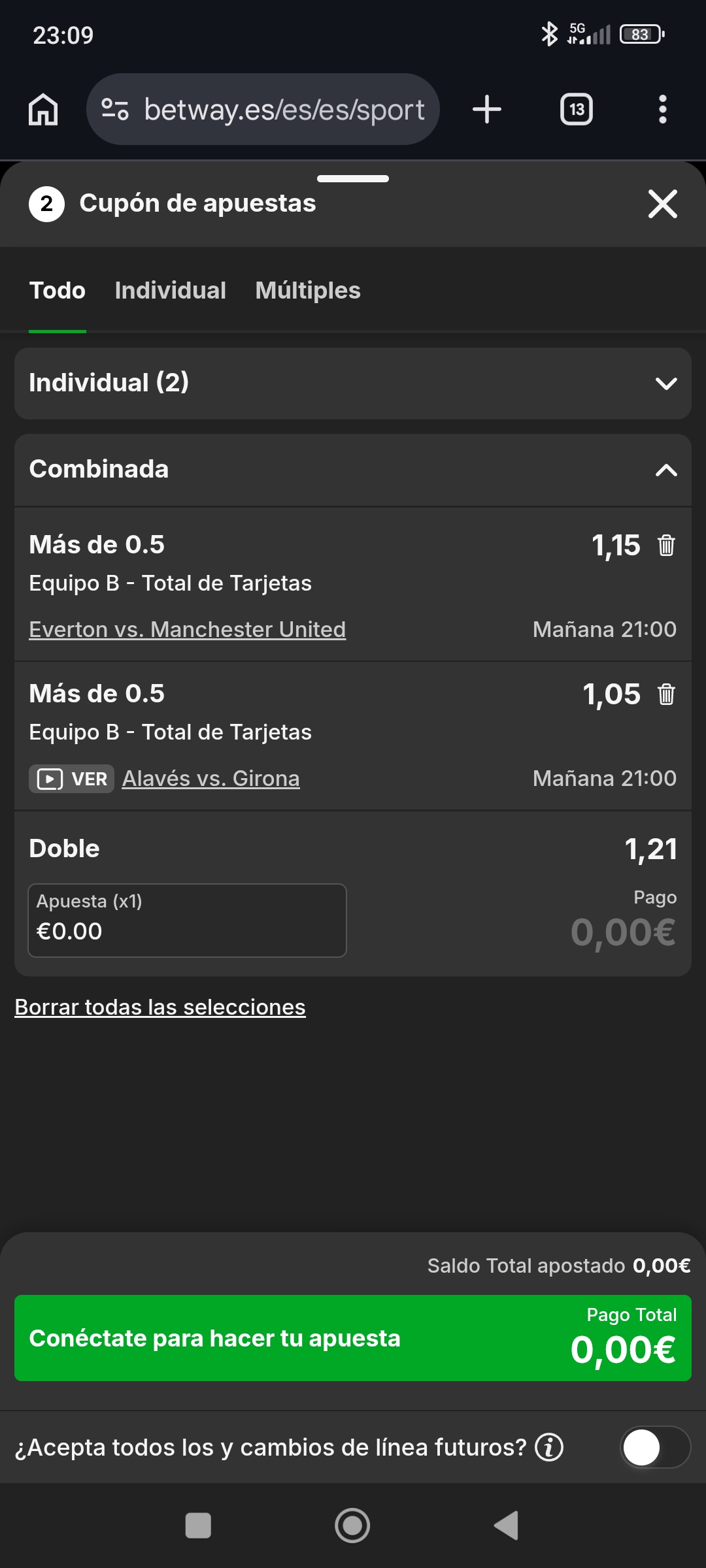The width and height of the screenshot is (706, 1568).
Task: Show info about accepting line changes
Action: pyautogui.click(x=549, y=1447)
